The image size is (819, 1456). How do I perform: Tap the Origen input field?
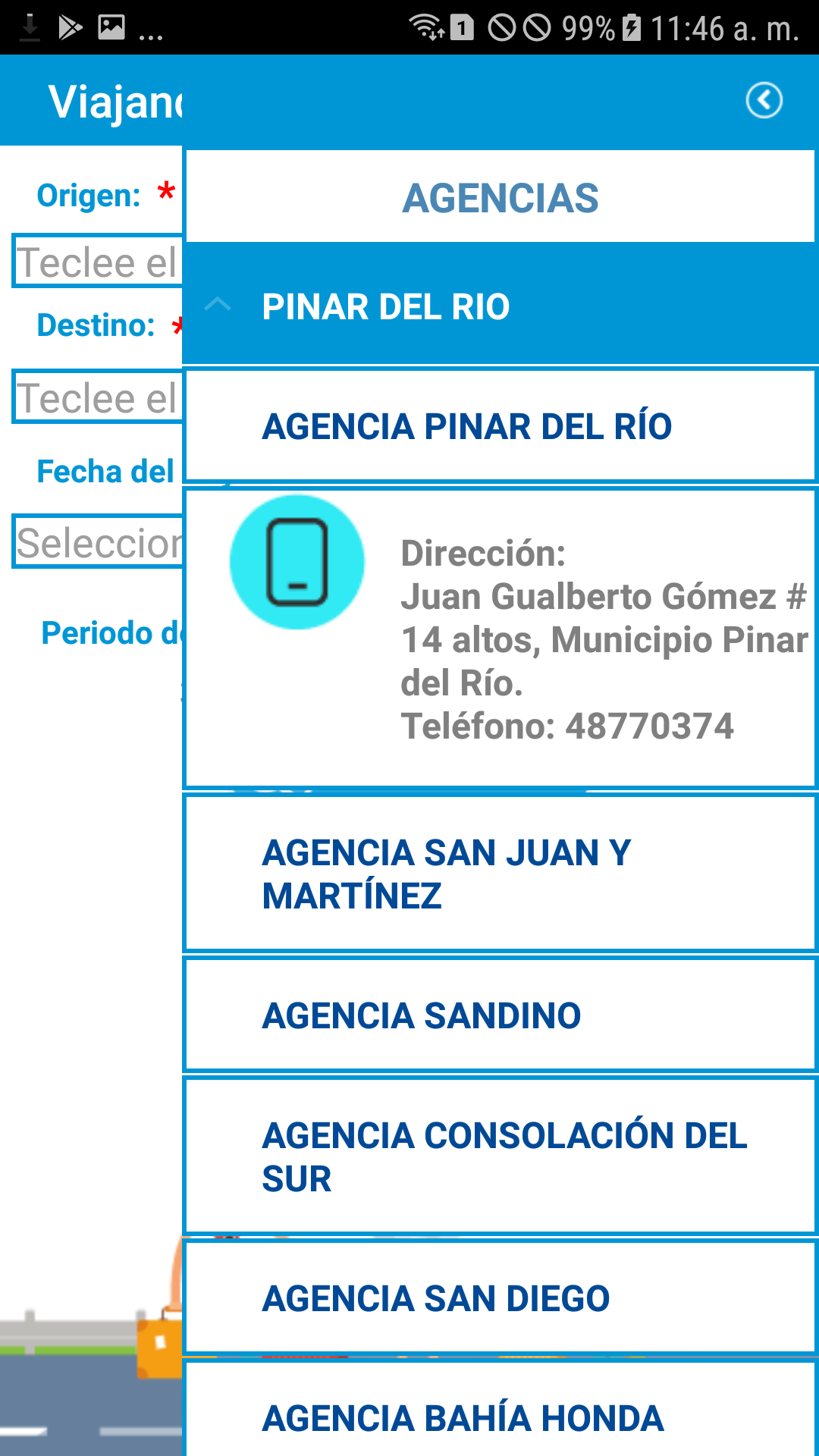pos(97,262)
